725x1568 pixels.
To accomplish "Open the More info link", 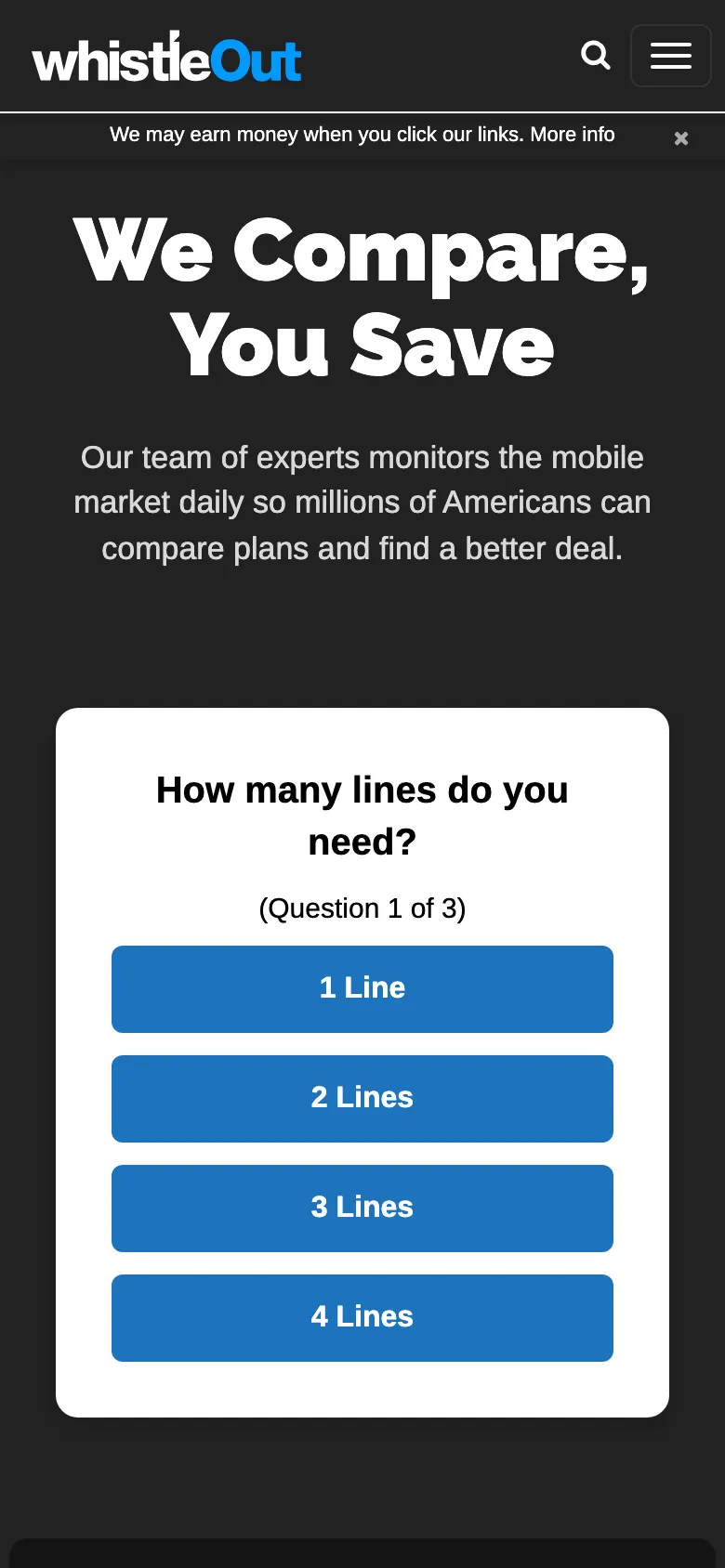I will pos(572,135).
